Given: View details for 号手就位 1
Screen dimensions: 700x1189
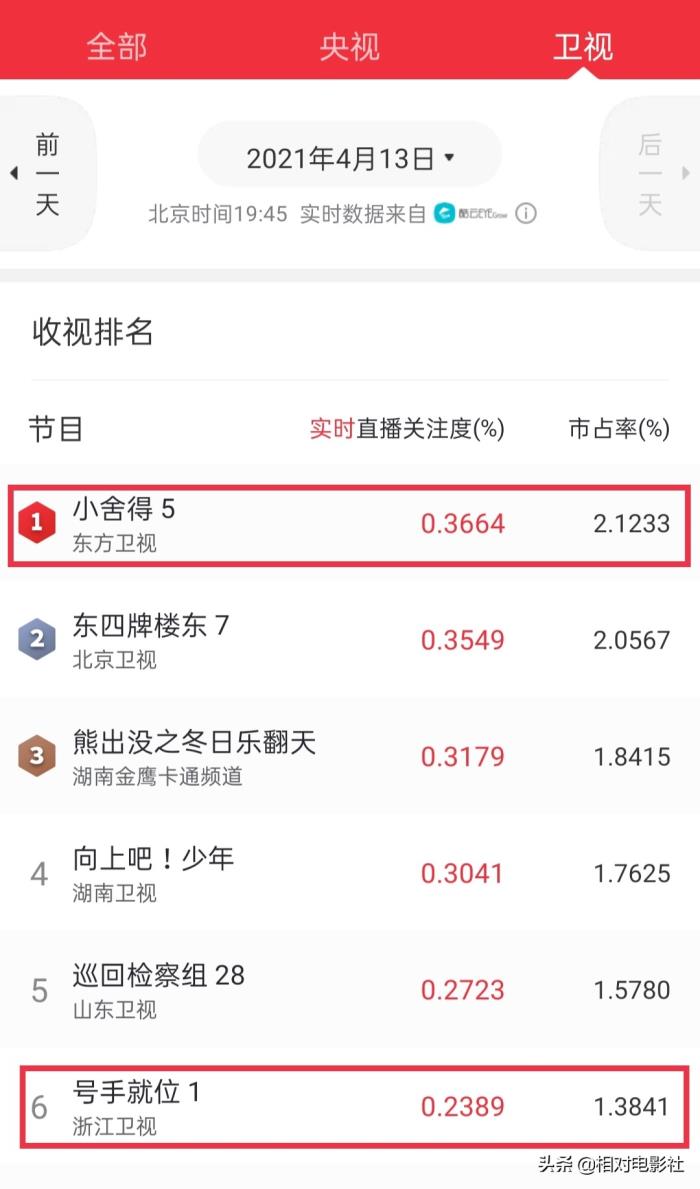Looking at the screenshot, I should click(x=136, y=1092).
